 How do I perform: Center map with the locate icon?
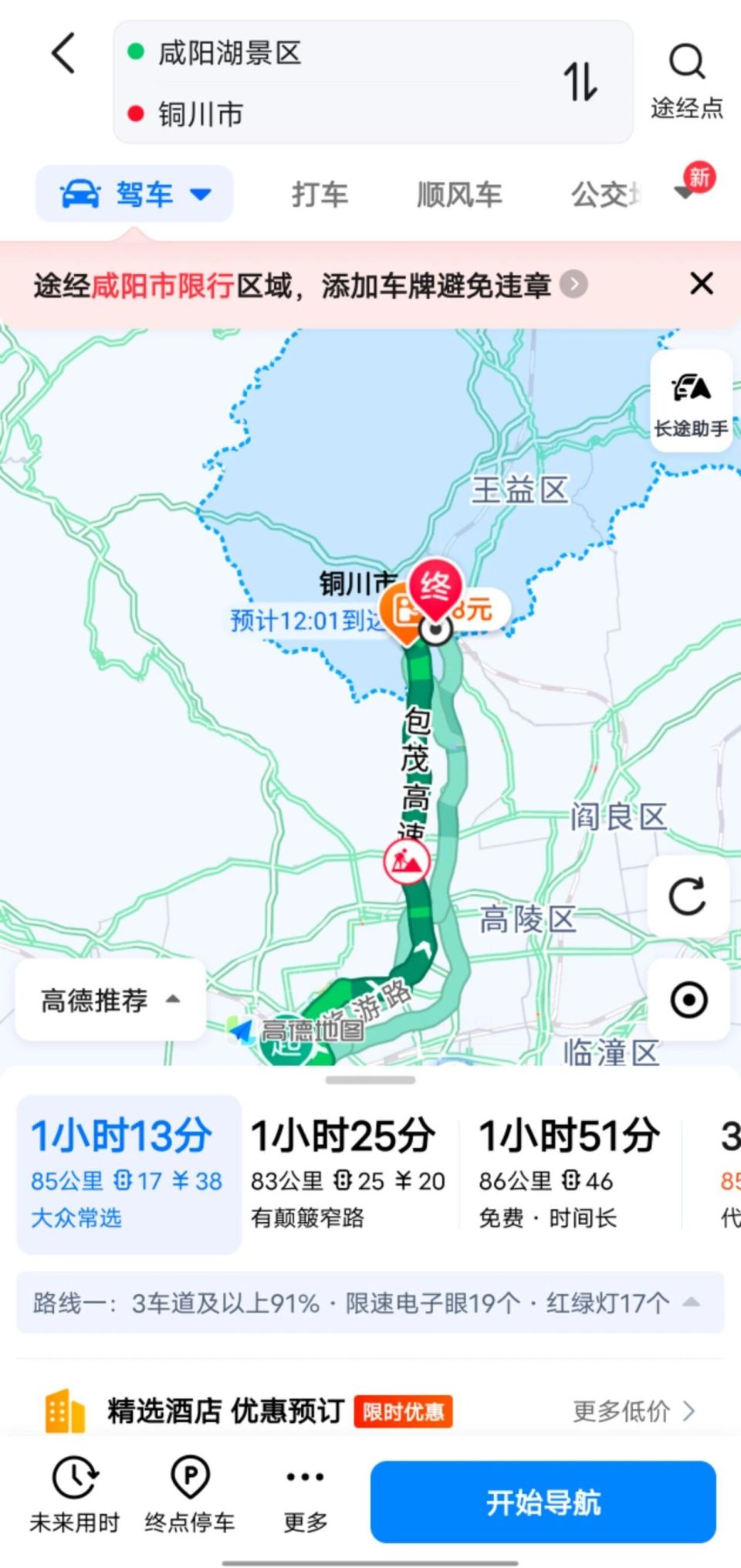[x=688, y=999]
